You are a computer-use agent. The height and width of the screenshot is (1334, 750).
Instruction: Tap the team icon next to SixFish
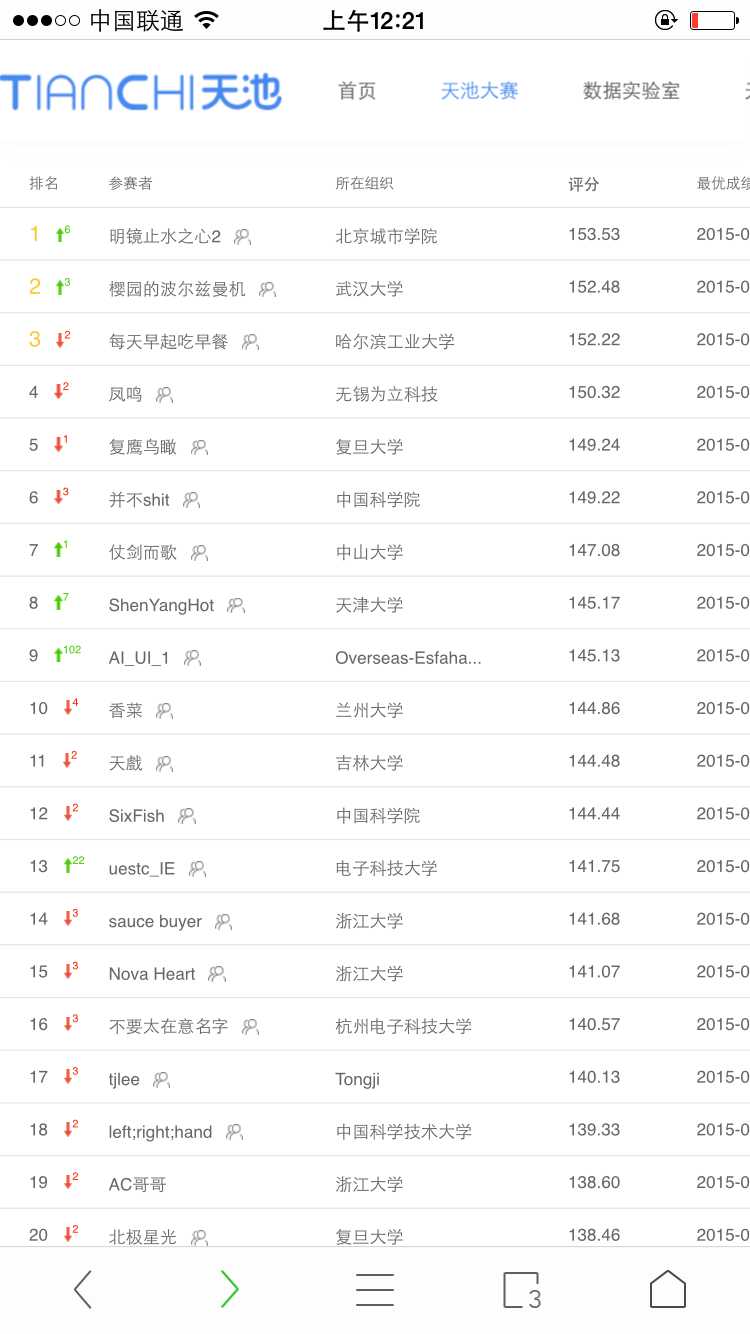click(x=187, y=816)
